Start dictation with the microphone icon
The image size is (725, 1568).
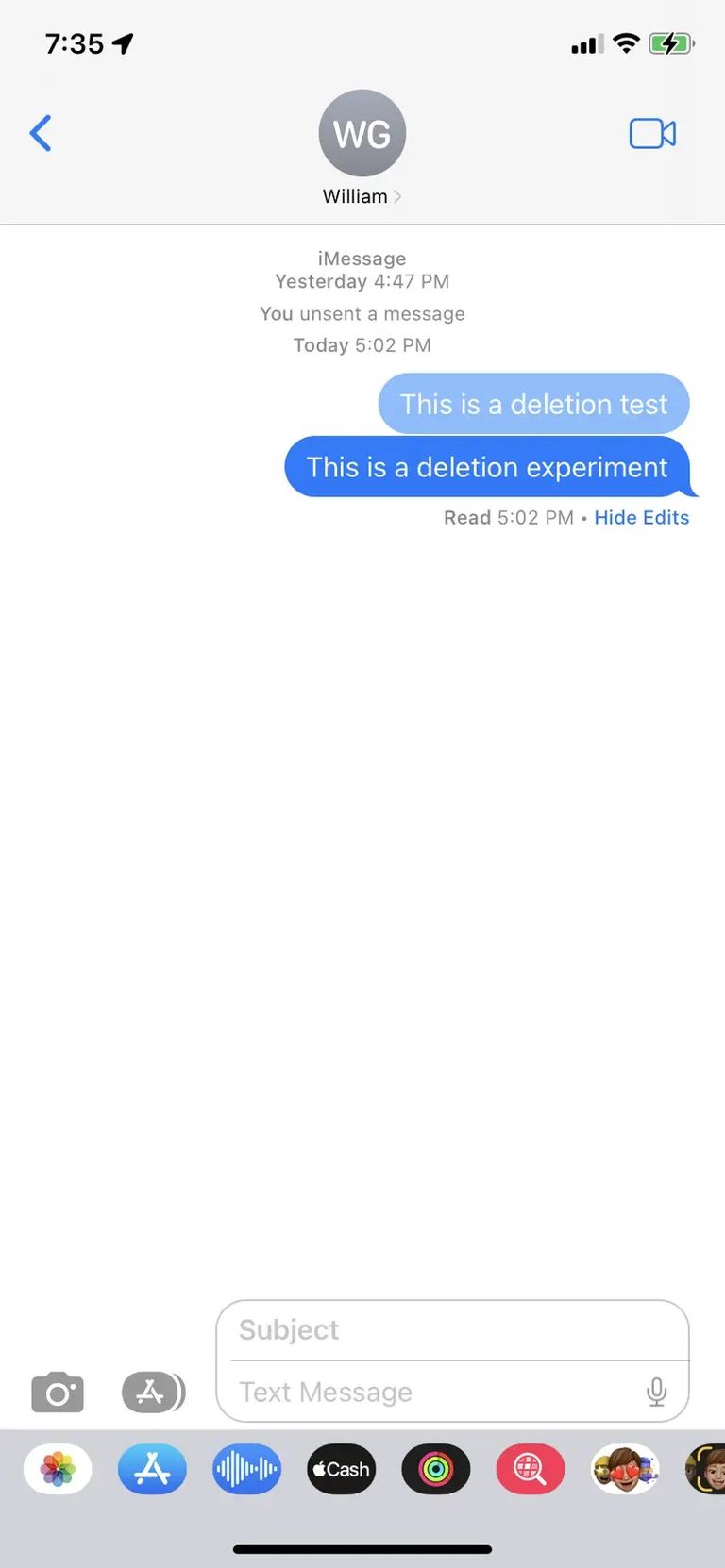coord(657,1393)
